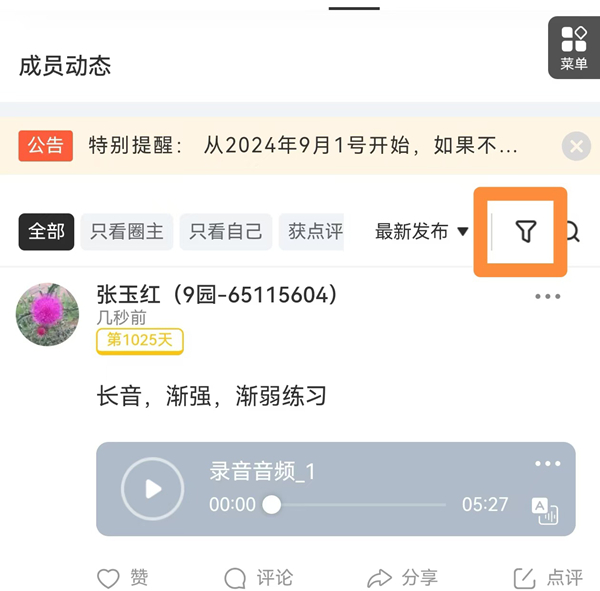Open the overflow menu on 张玉红's post
600x591 pixels.
click(x=548, y=296)
